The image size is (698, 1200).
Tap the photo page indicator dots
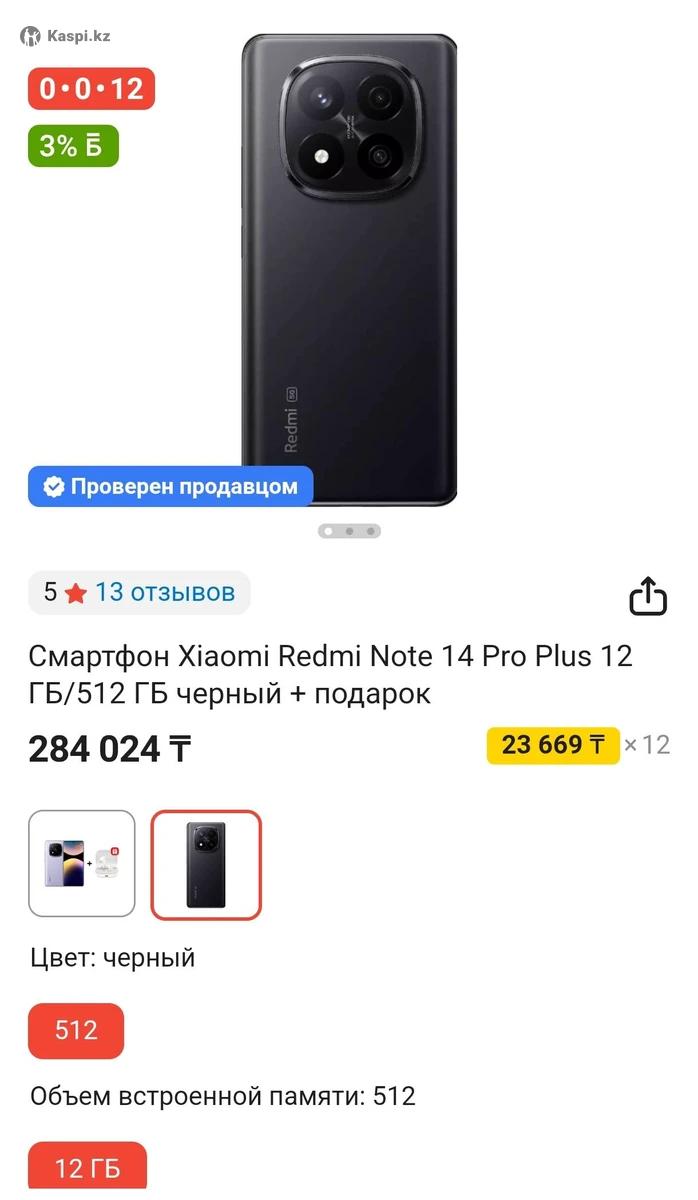pos(349,531)
